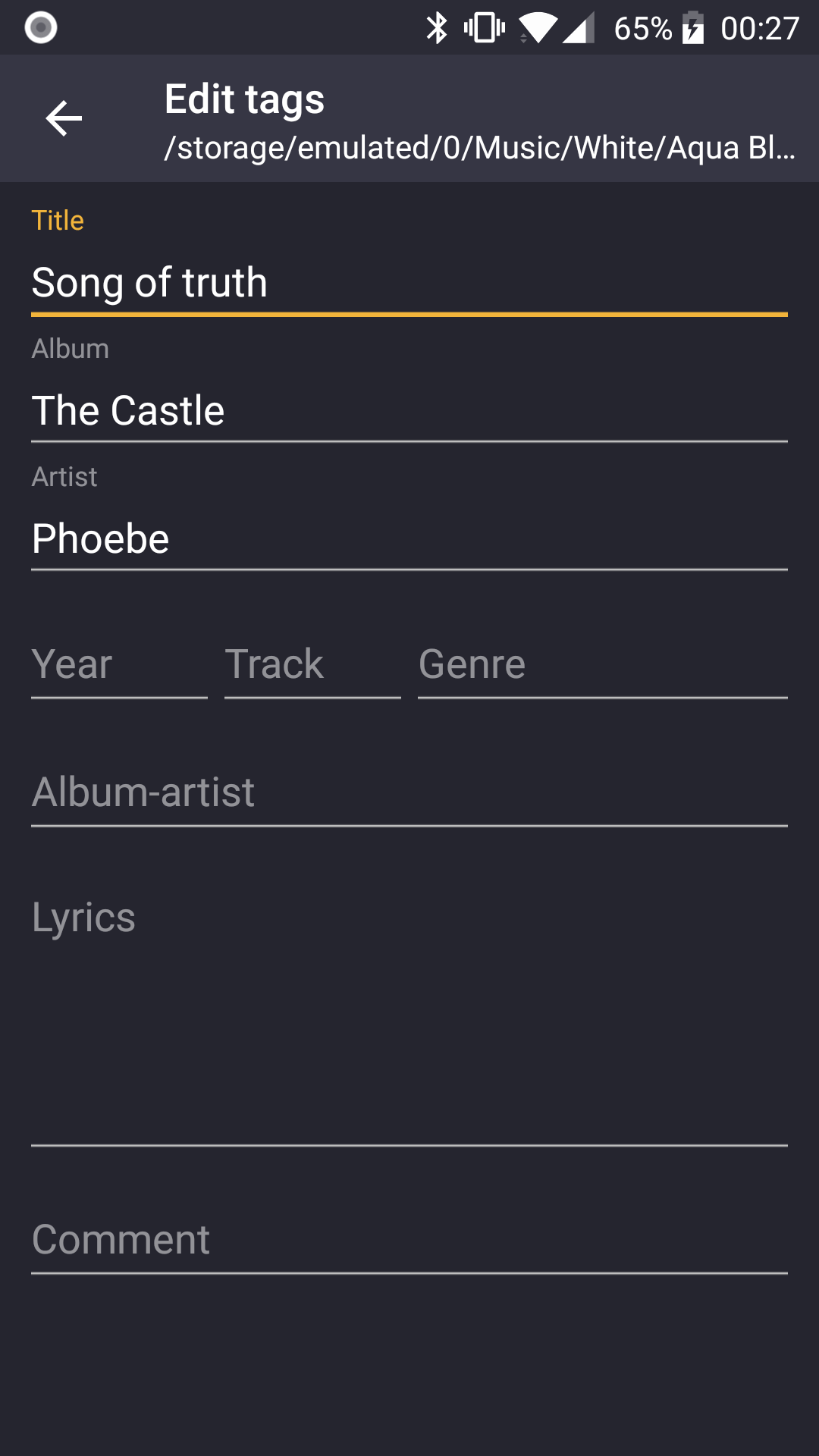The height and width of the screenshot is (1456, 819).
Task: Select the Comment field
Action: coord(409,1240)
